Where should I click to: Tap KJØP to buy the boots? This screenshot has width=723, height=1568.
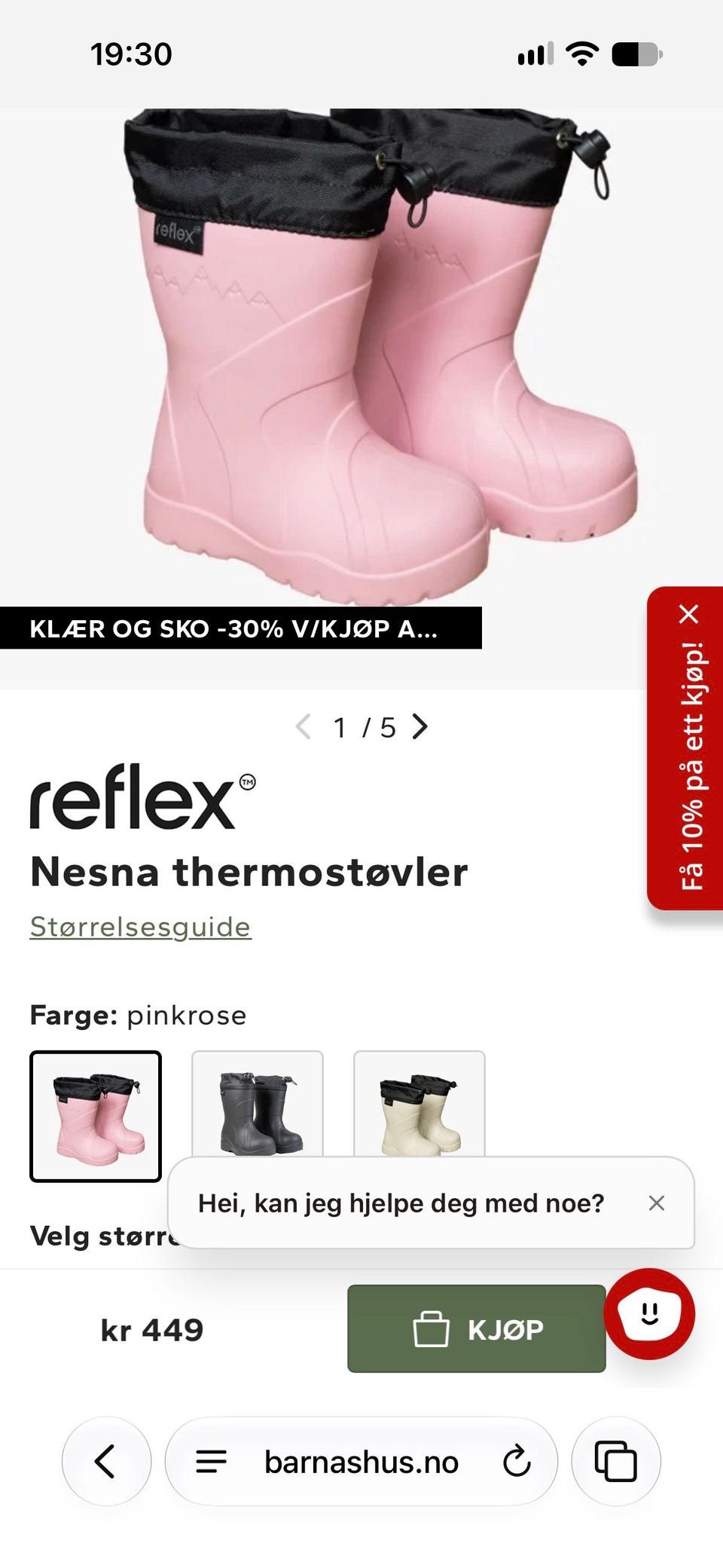pos(476,1328)
